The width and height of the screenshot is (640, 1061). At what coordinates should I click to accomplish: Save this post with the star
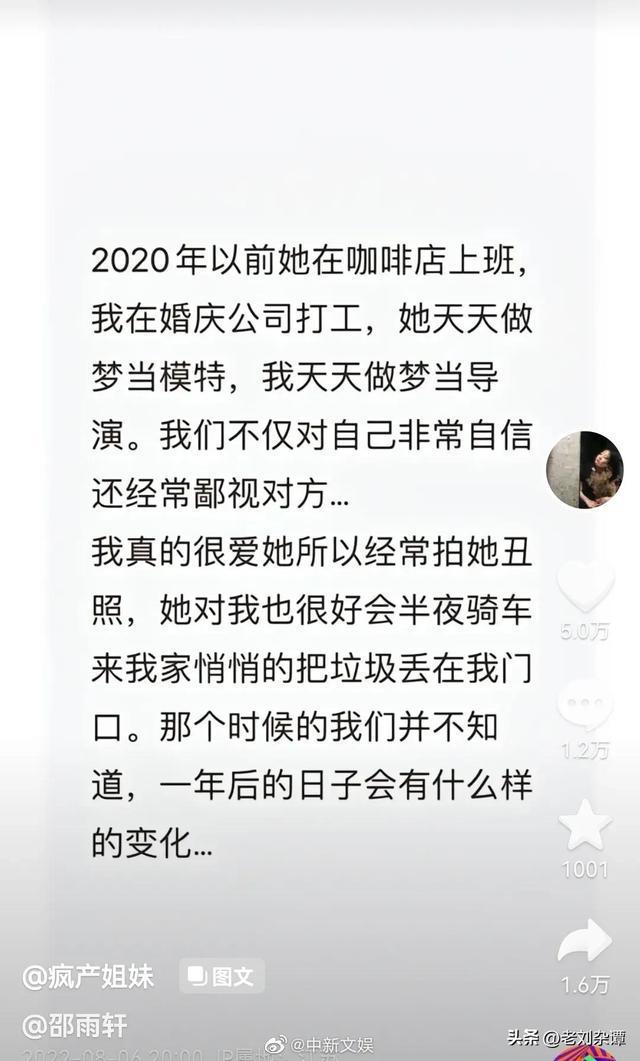585,825
